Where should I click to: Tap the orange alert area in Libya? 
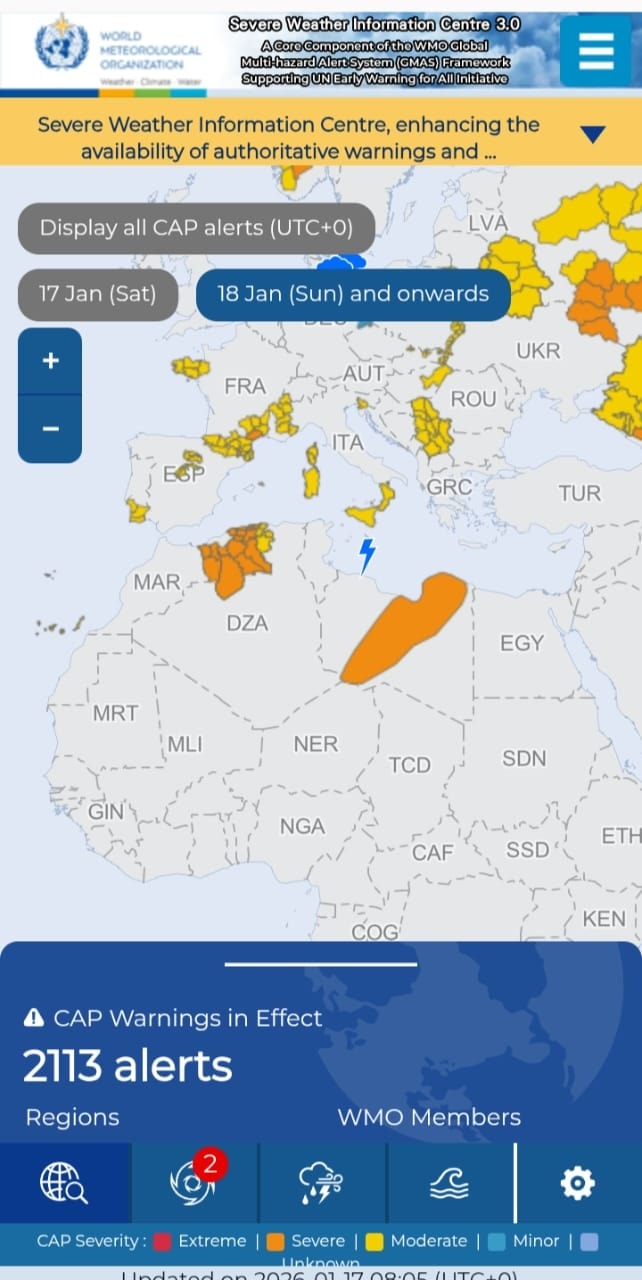400,630
